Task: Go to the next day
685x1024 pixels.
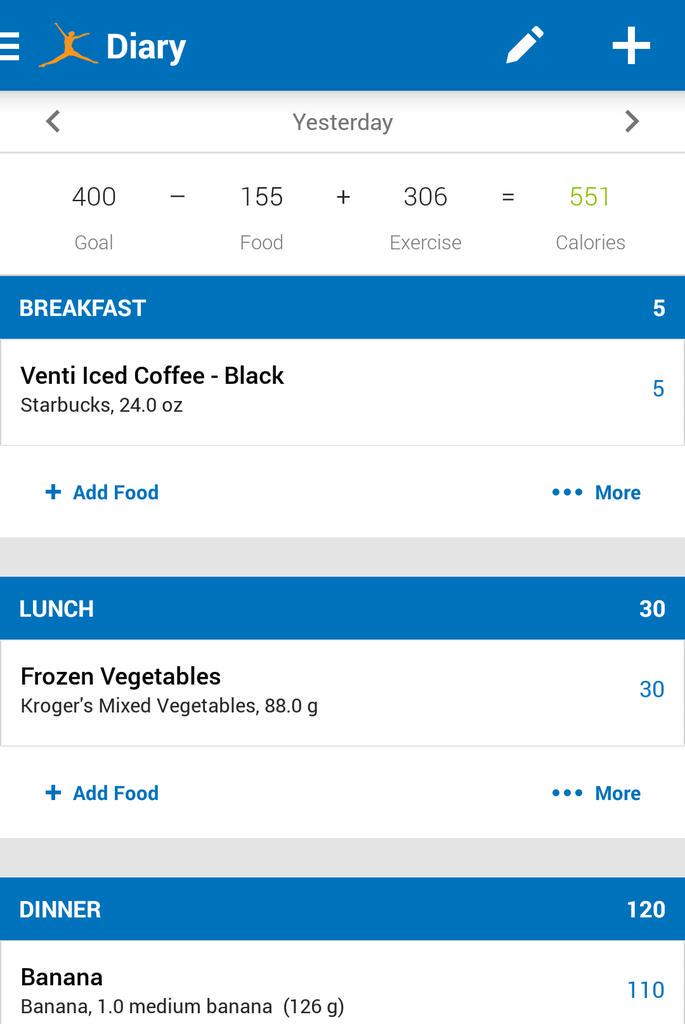Action: pyautogui.click(x=631, y=122)
